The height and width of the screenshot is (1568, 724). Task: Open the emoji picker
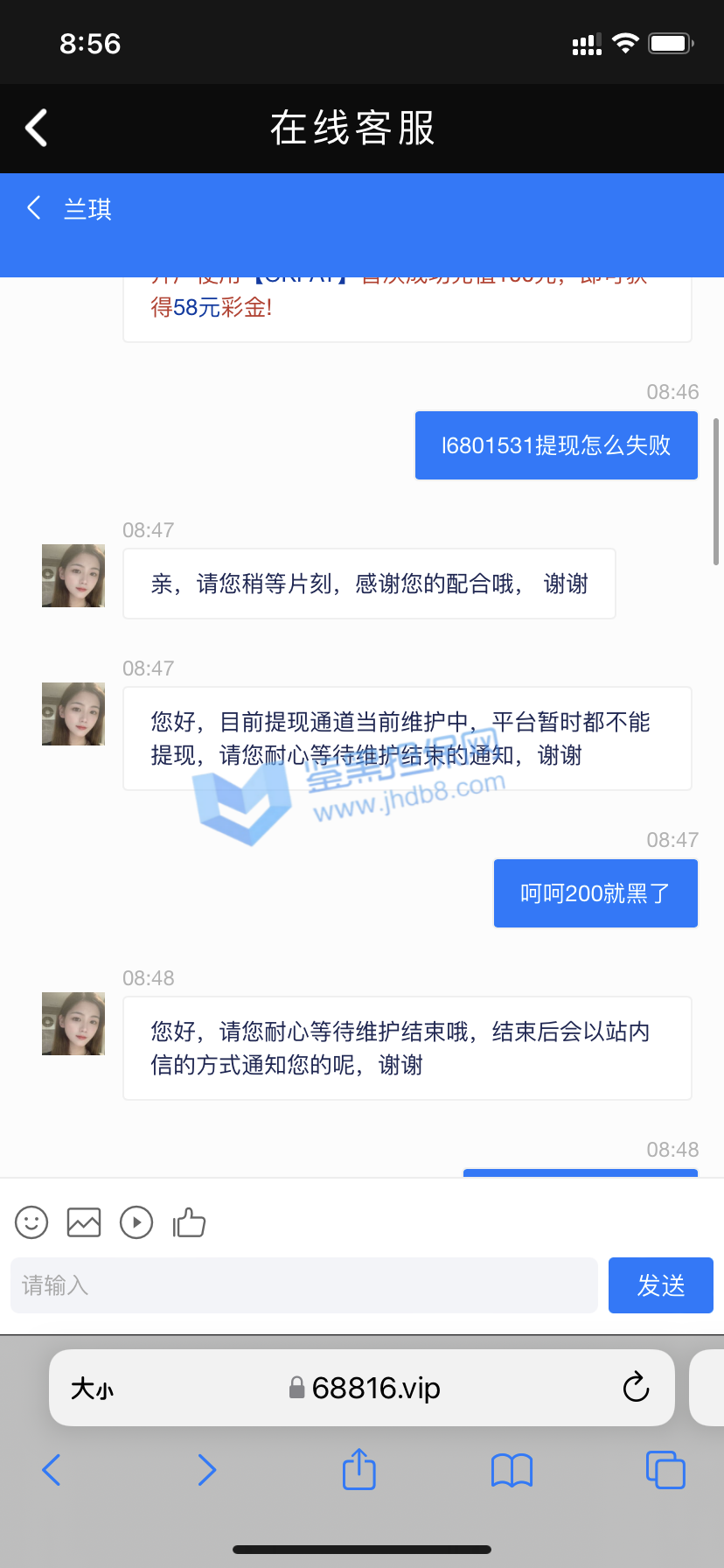click(31, 1222)
